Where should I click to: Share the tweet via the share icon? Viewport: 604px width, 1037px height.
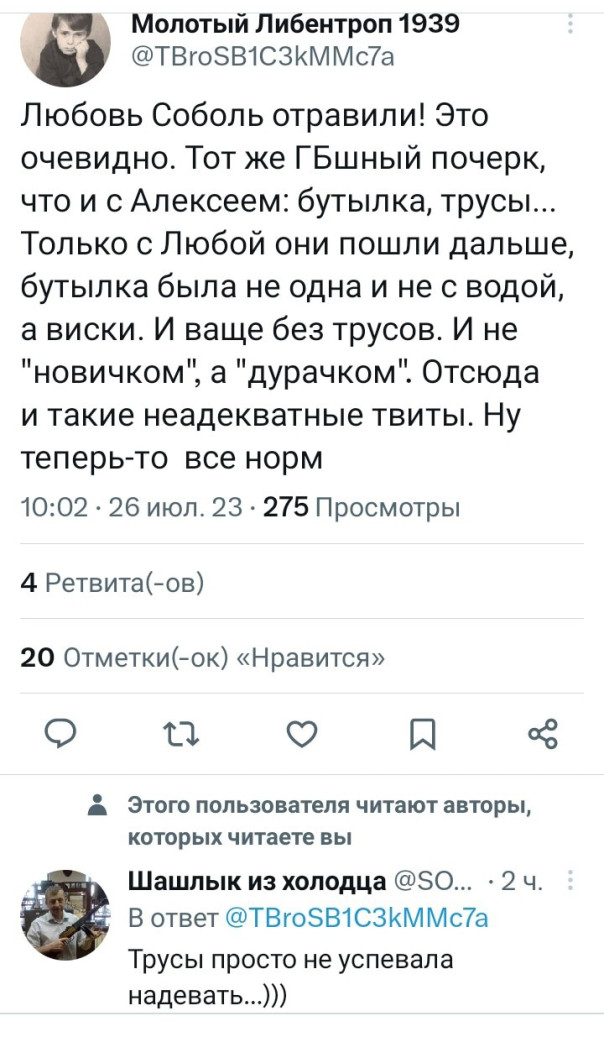[541, 736]
